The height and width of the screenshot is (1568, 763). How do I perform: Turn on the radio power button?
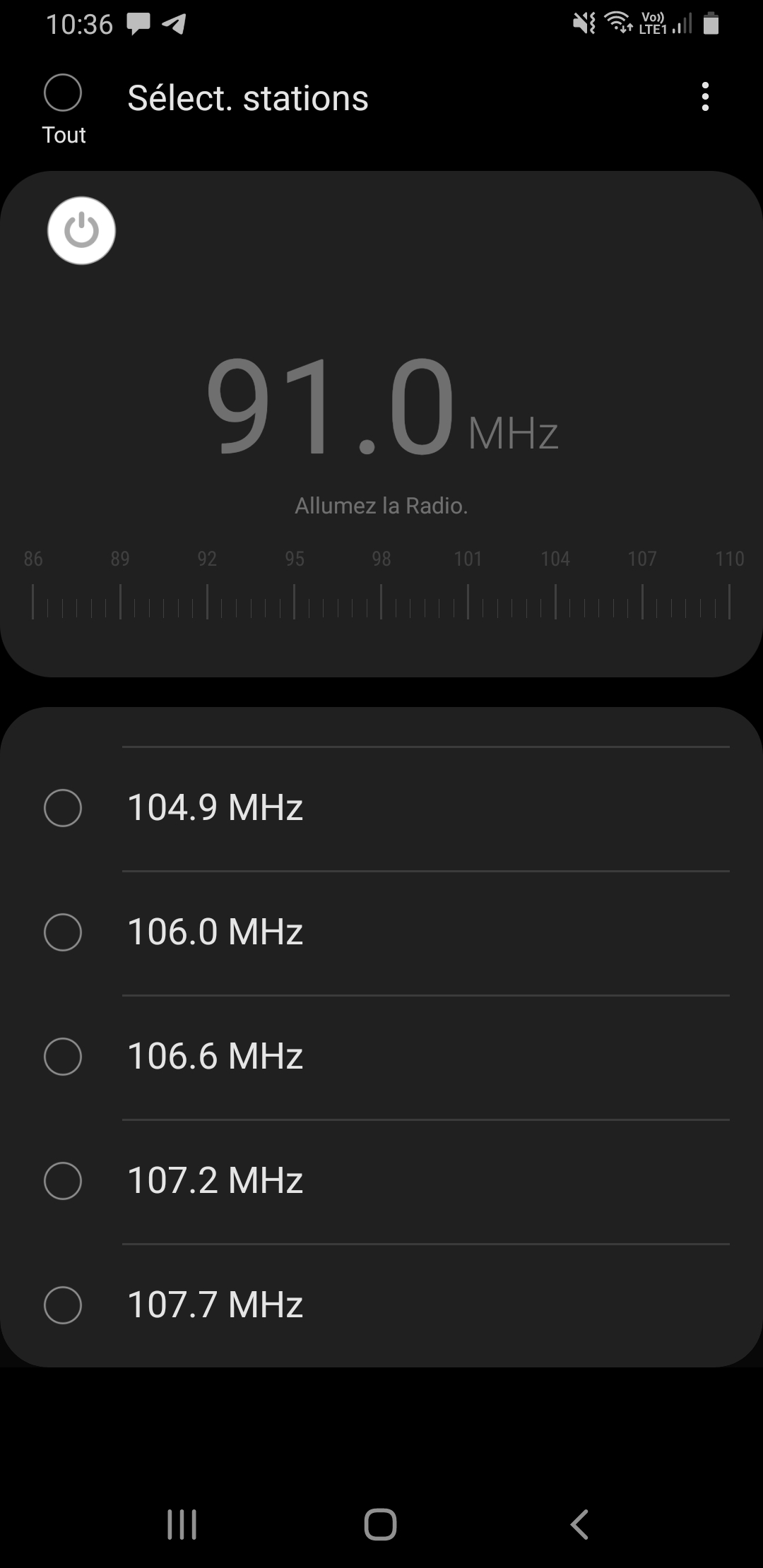81,231
